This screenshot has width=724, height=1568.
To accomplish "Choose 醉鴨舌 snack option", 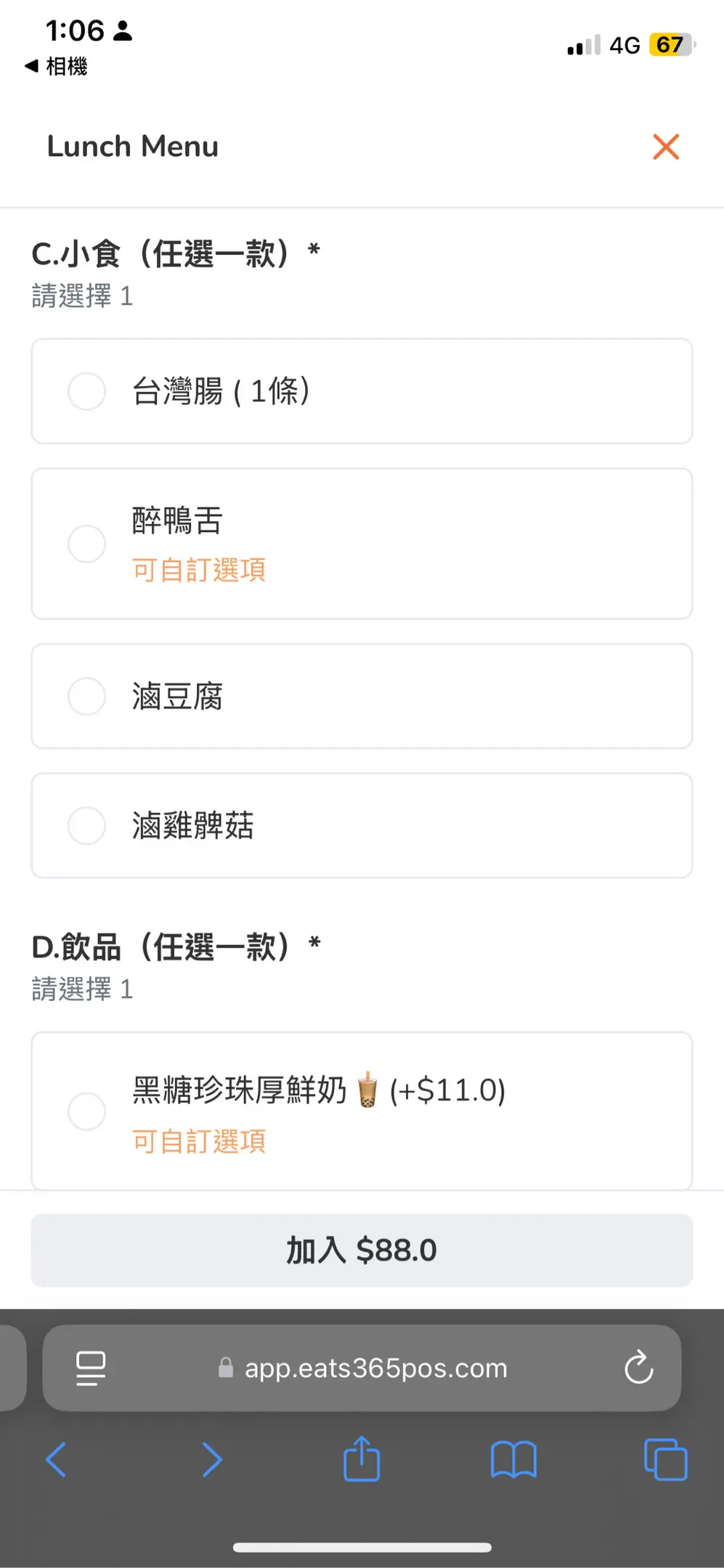I will tap(362, 544).
